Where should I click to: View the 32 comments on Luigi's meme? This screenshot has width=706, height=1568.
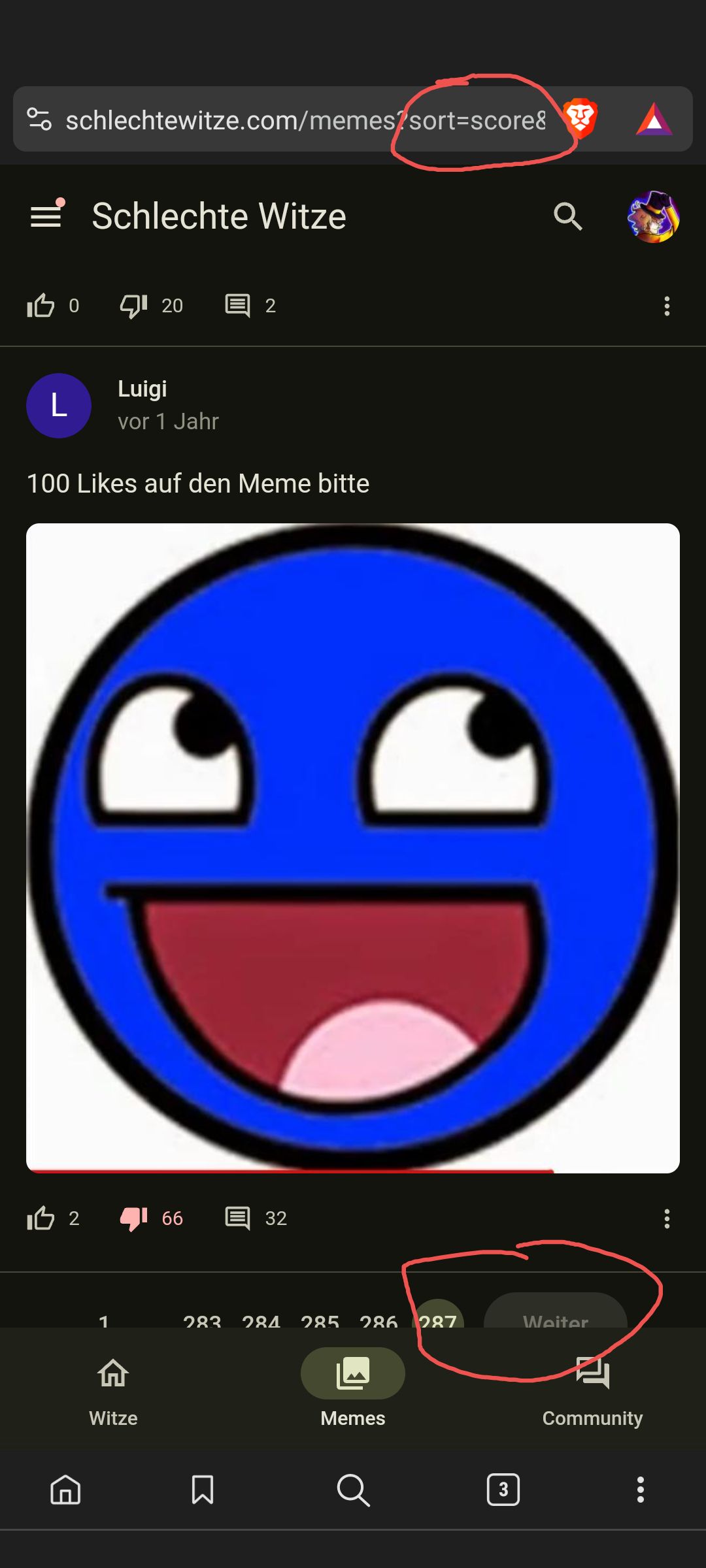click(x=237, y=1218)
